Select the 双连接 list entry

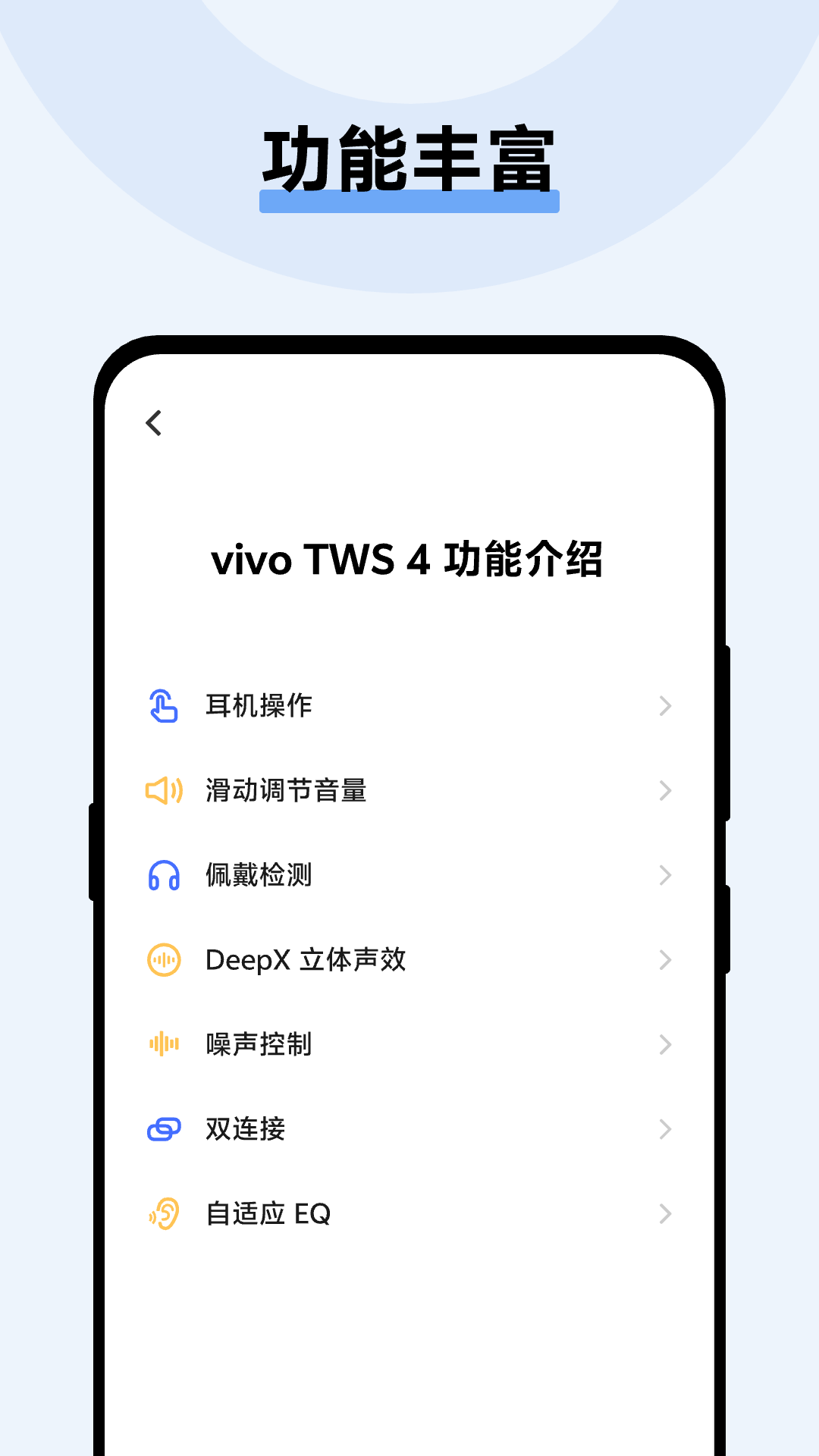pos(665,1129)
